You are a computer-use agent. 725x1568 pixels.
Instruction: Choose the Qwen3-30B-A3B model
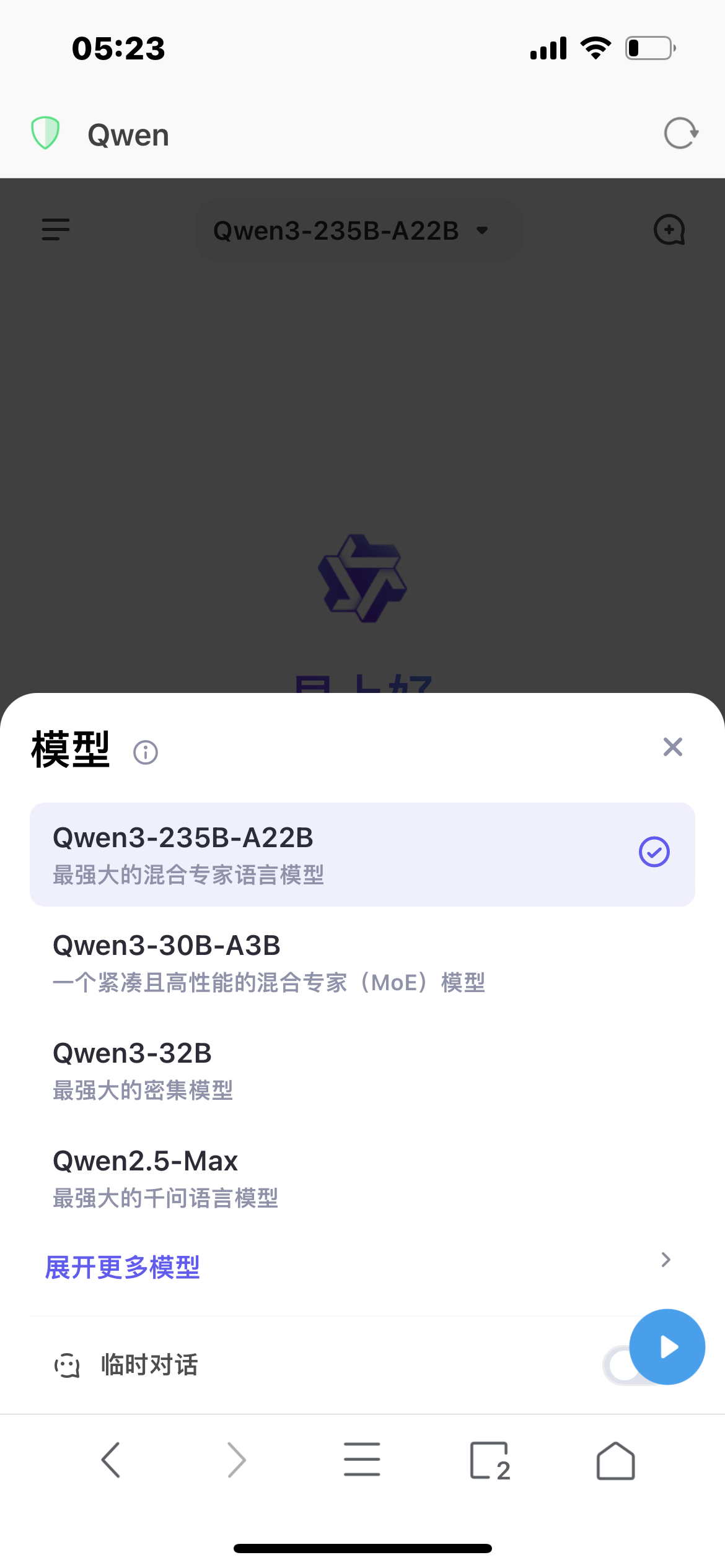tap(362, 962)
